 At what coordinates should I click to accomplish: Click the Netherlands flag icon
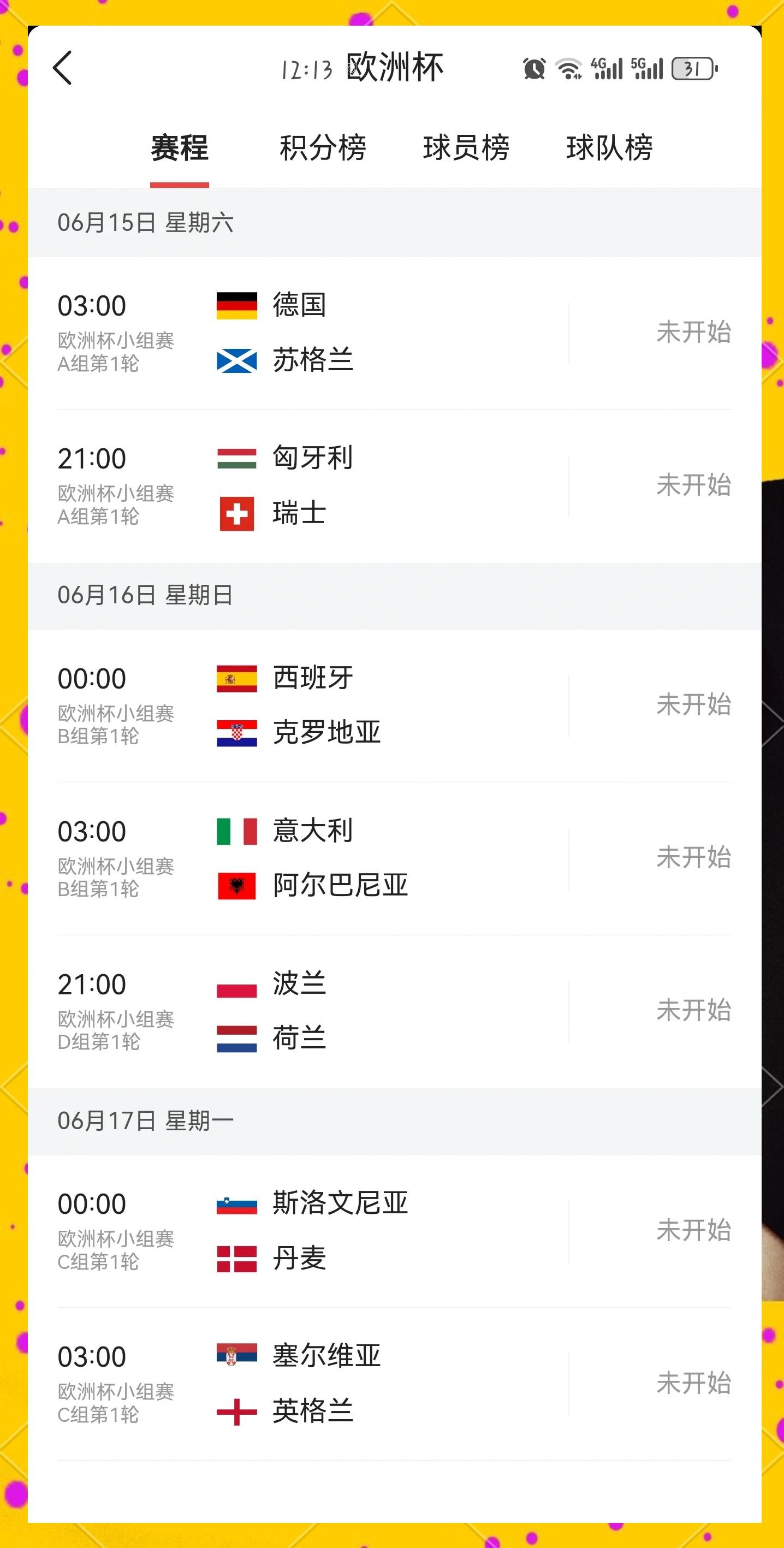click(237, 1040)
